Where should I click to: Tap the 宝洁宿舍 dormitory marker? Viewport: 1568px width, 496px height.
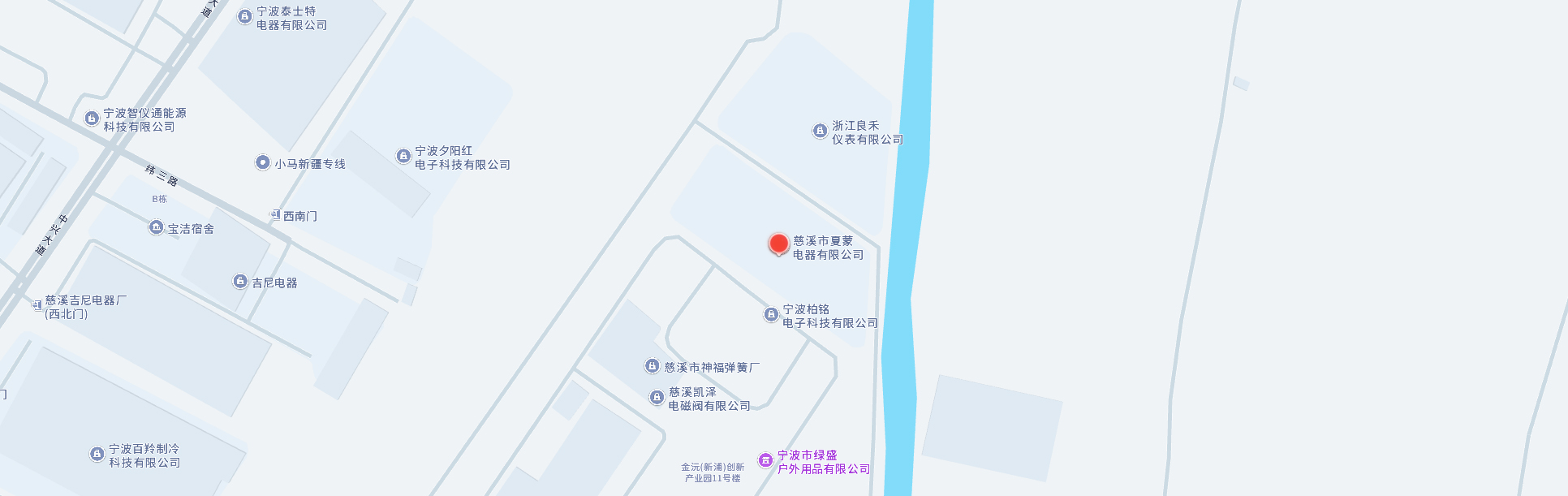point(156,227)
